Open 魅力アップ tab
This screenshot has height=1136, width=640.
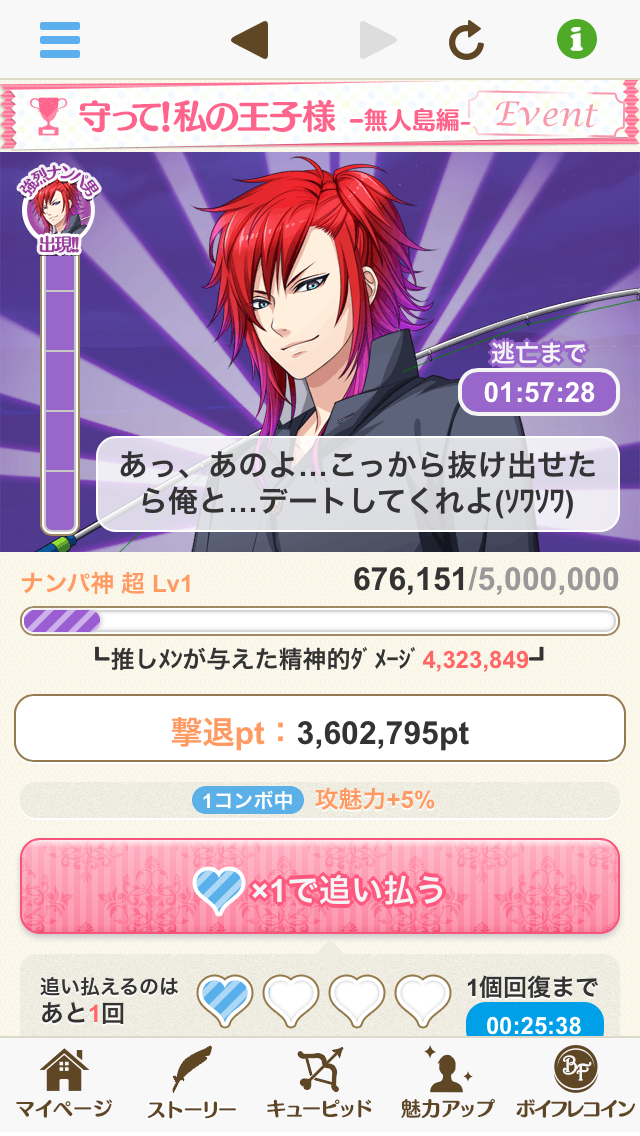click(447, 1085)
